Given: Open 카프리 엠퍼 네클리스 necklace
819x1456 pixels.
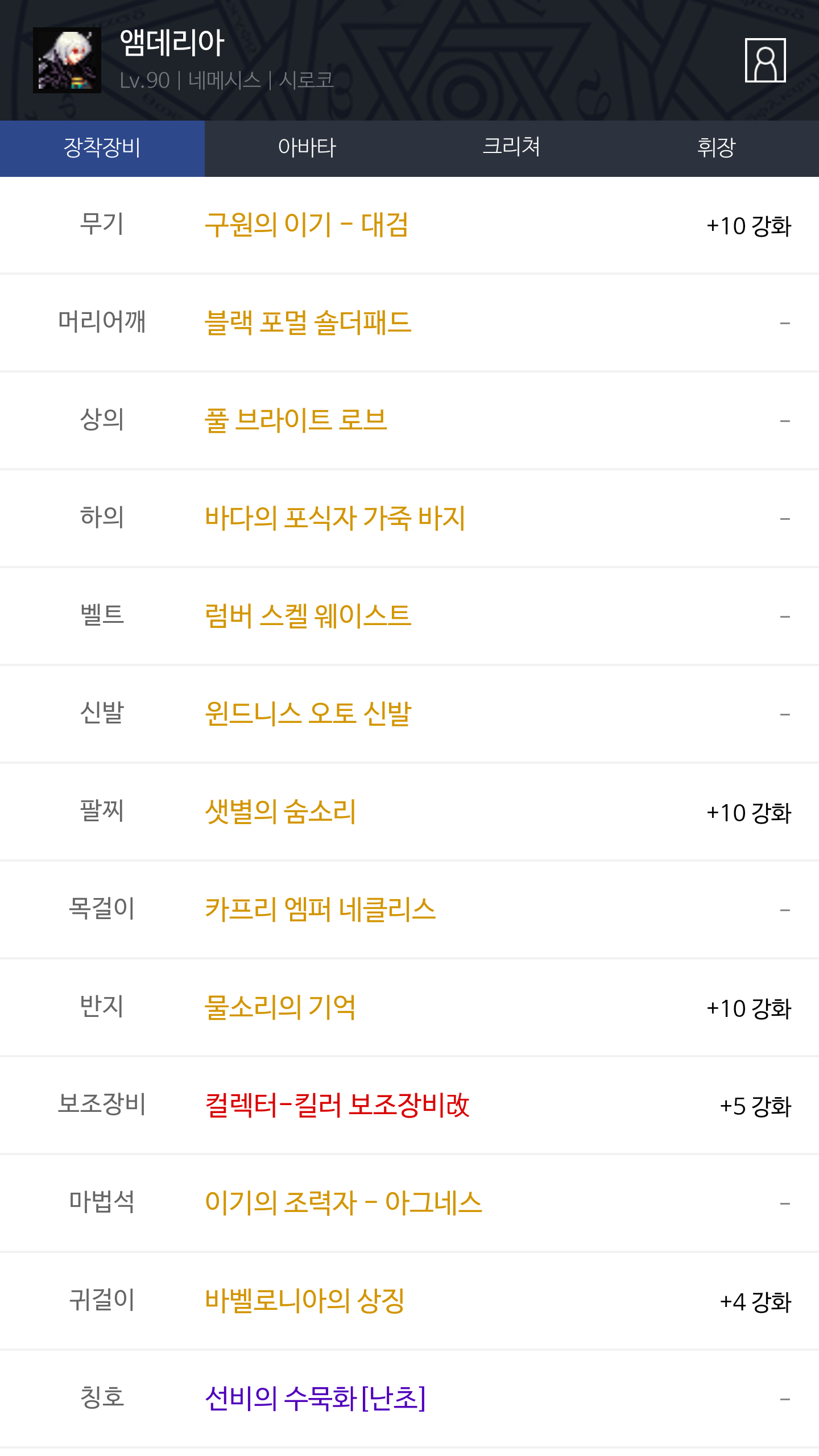Looking at the screenshot, I should pyautogui.click(x=320, y=910).
